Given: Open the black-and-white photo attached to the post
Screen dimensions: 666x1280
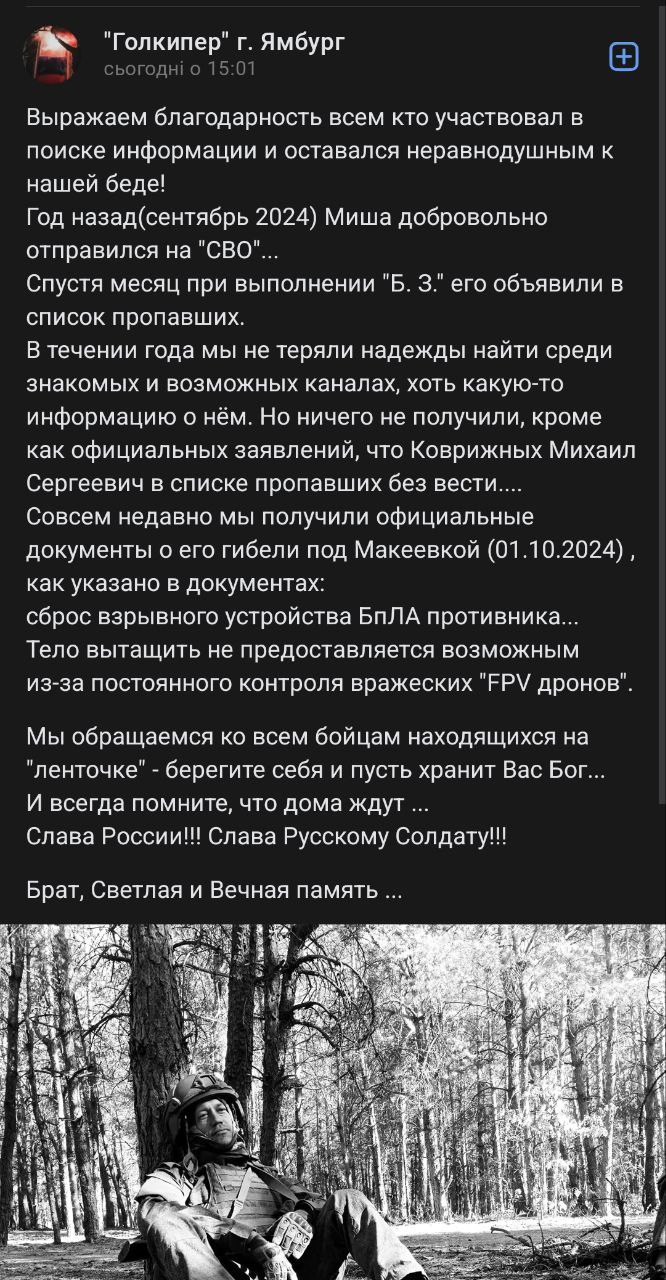Looking at the screenshot, I should click(x=333, y=1100).
